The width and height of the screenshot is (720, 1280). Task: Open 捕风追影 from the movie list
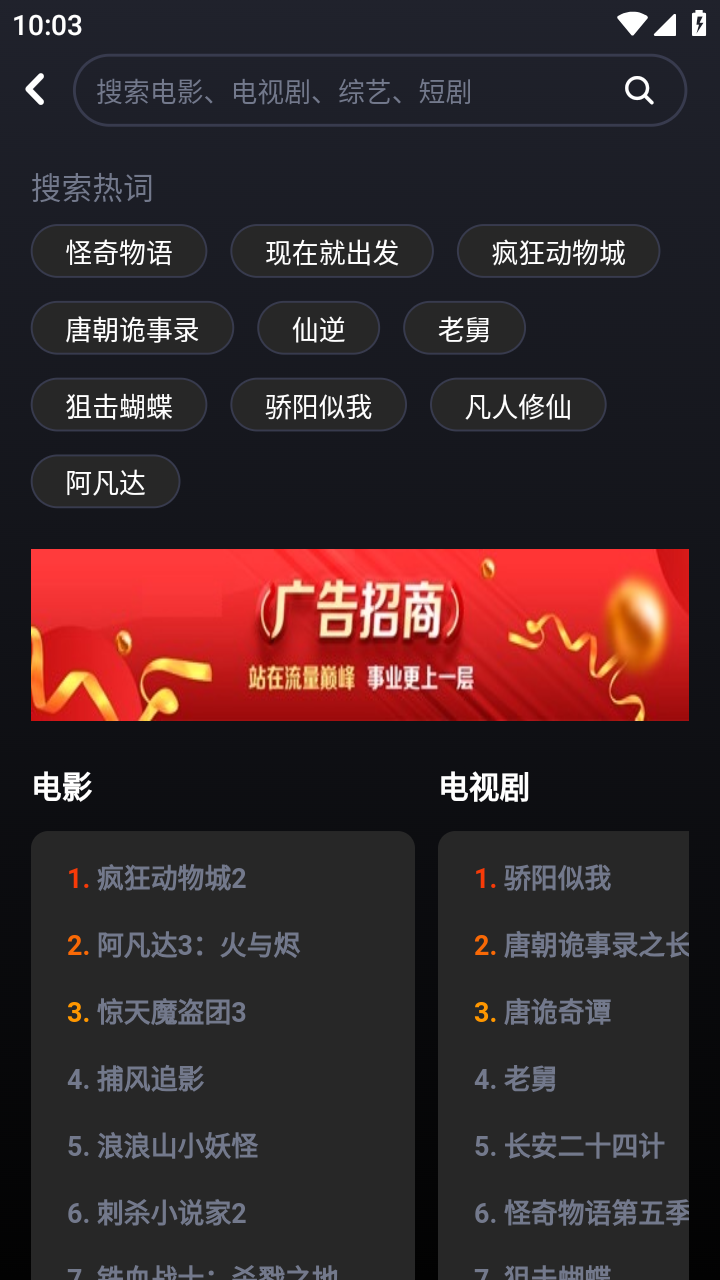point(150,1079)
